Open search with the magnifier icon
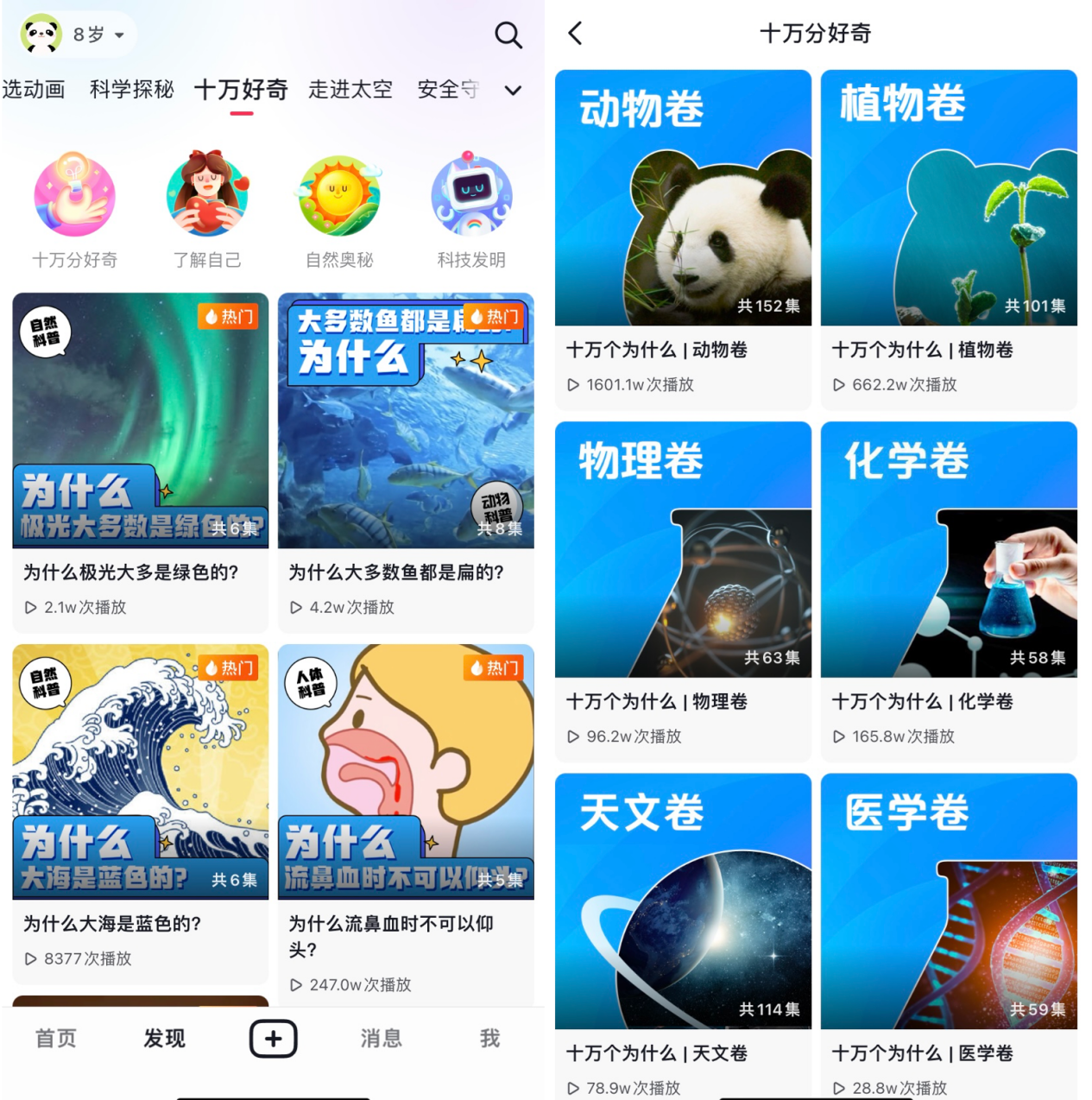The image size is (1092, 1100). 508,35
